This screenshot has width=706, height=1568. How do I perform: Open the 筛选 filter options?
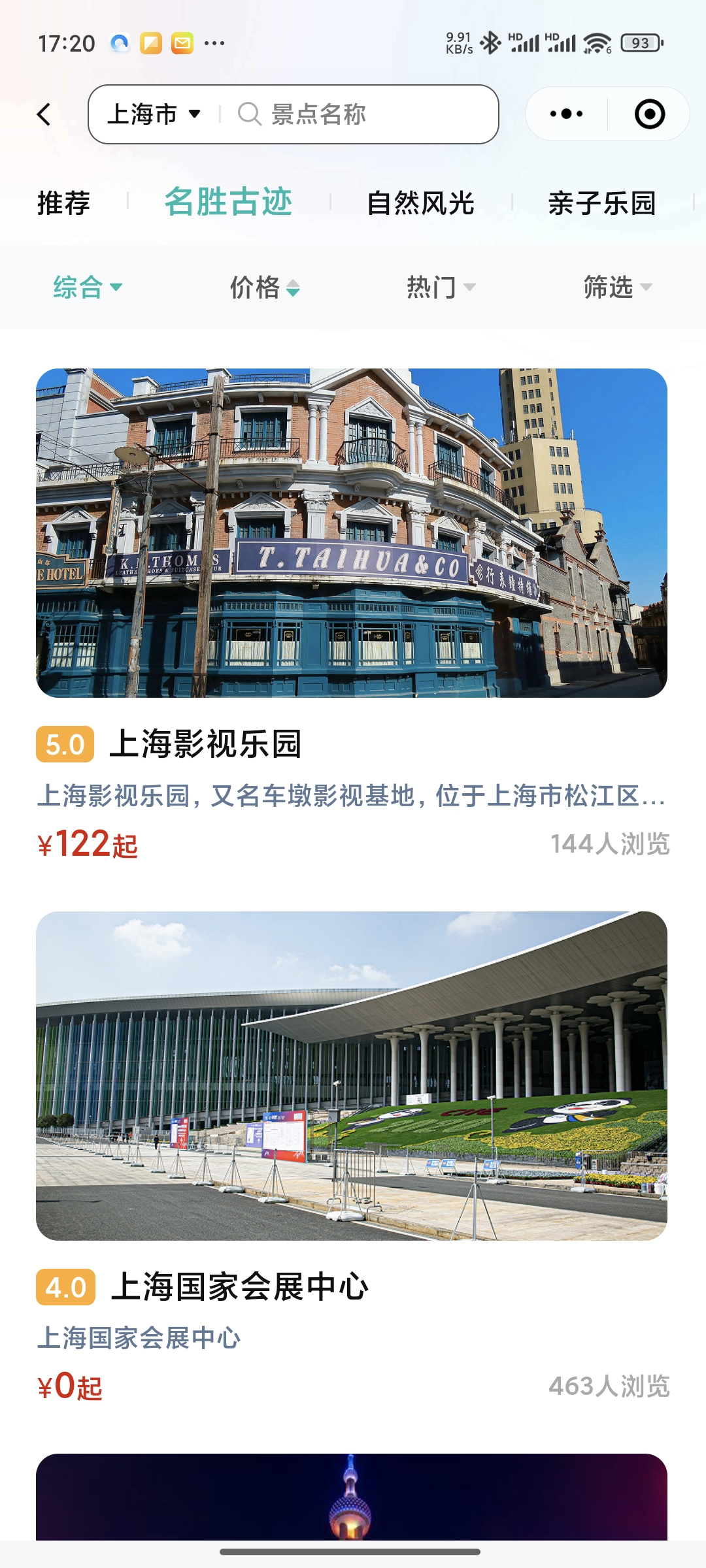coord(617,287)
